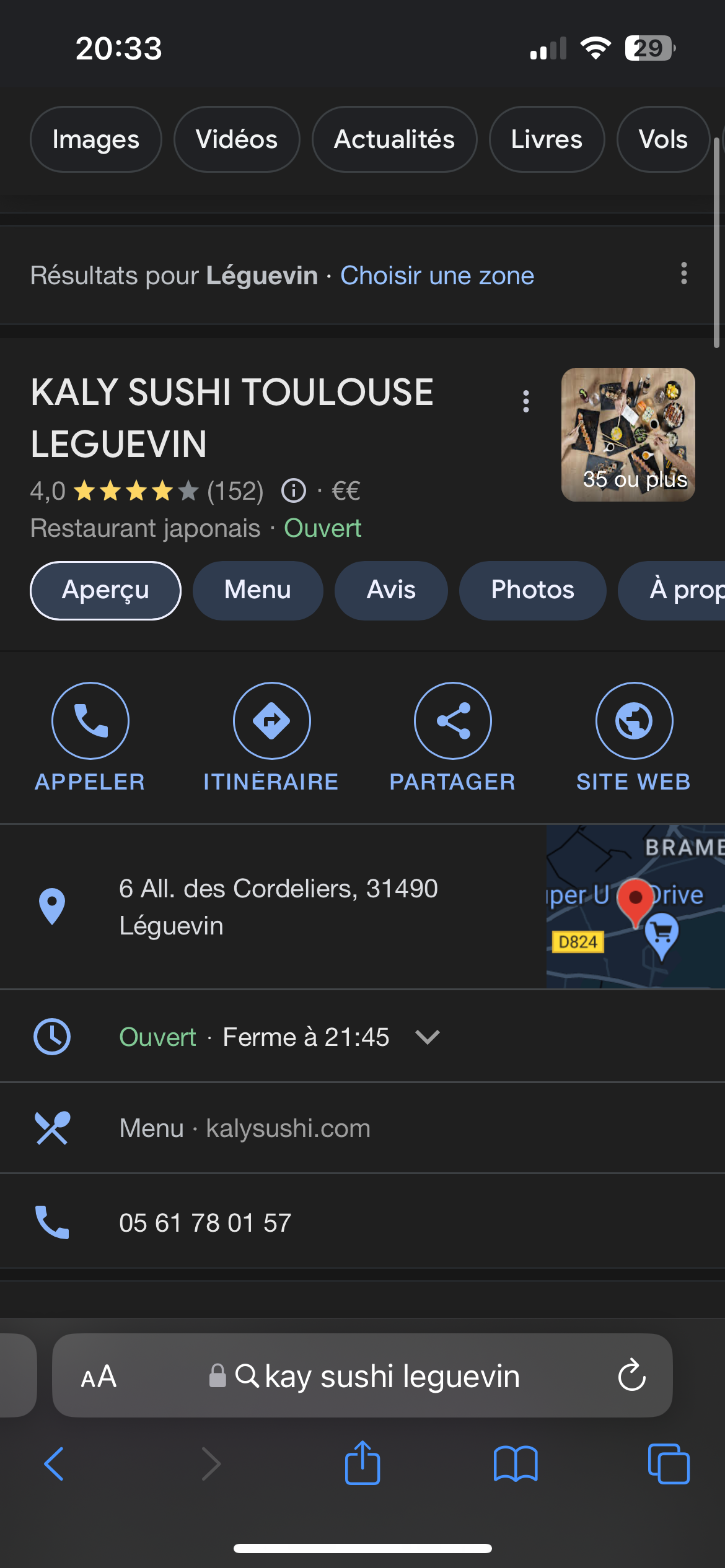This screenshot has width=725, height=1568.
Task: Open options next to Résultats pour Léguevin
Action: click(683, 273)
